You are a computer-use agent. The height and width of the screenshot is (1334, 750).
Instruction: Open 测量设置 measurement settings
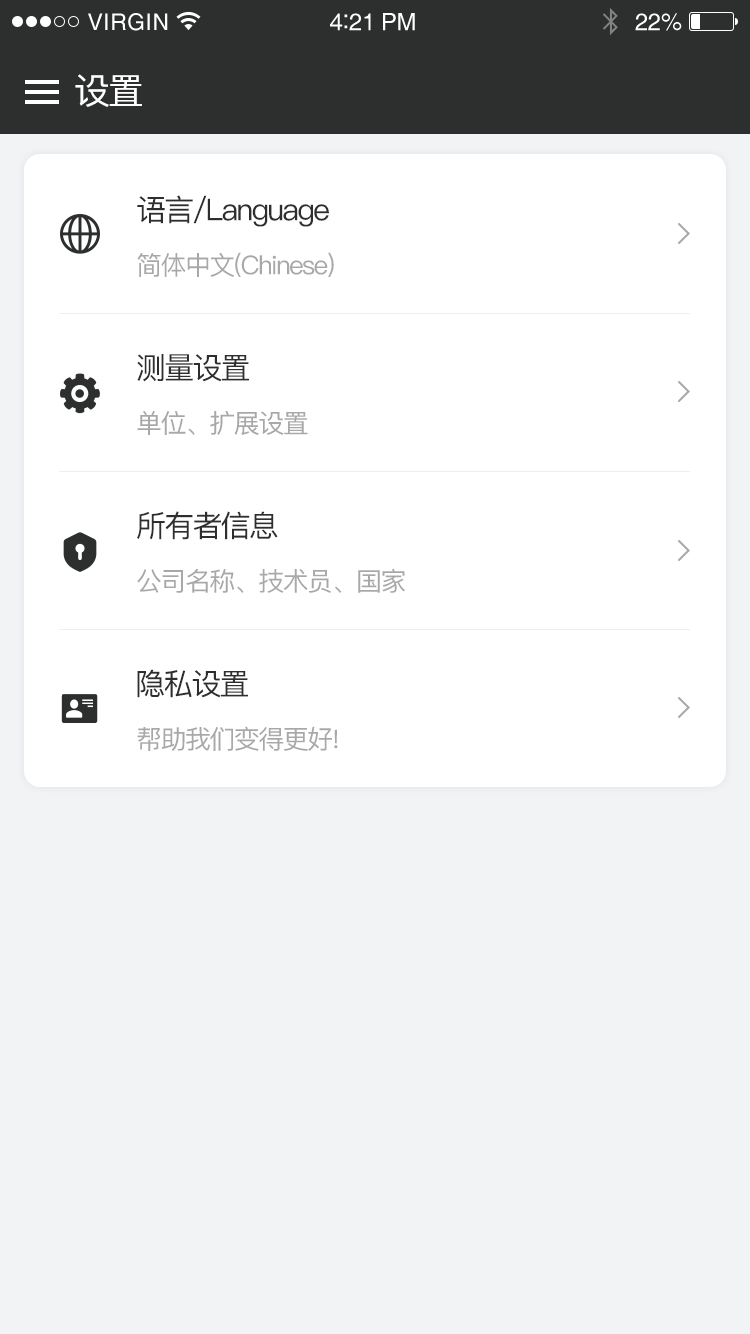tap(374, 393)
